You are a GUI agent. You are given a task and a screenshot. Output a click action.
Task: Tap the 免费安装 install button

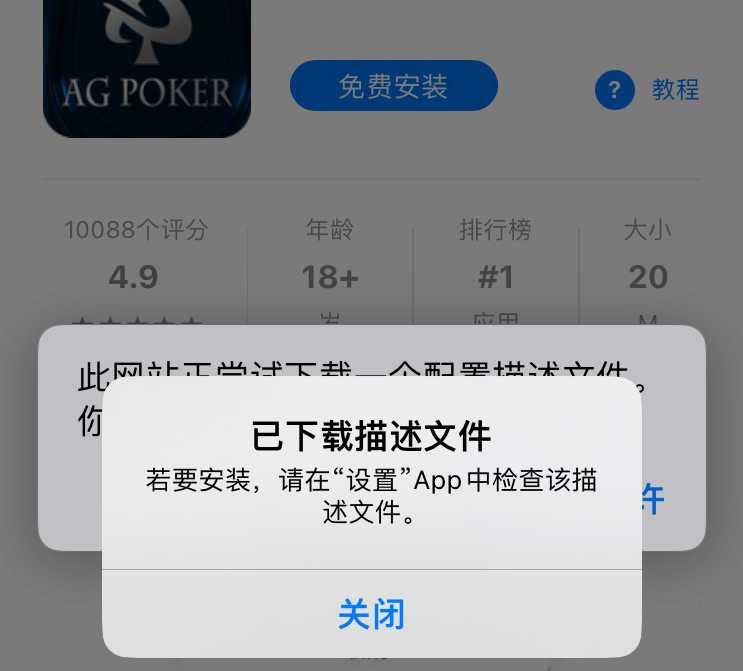393,86
